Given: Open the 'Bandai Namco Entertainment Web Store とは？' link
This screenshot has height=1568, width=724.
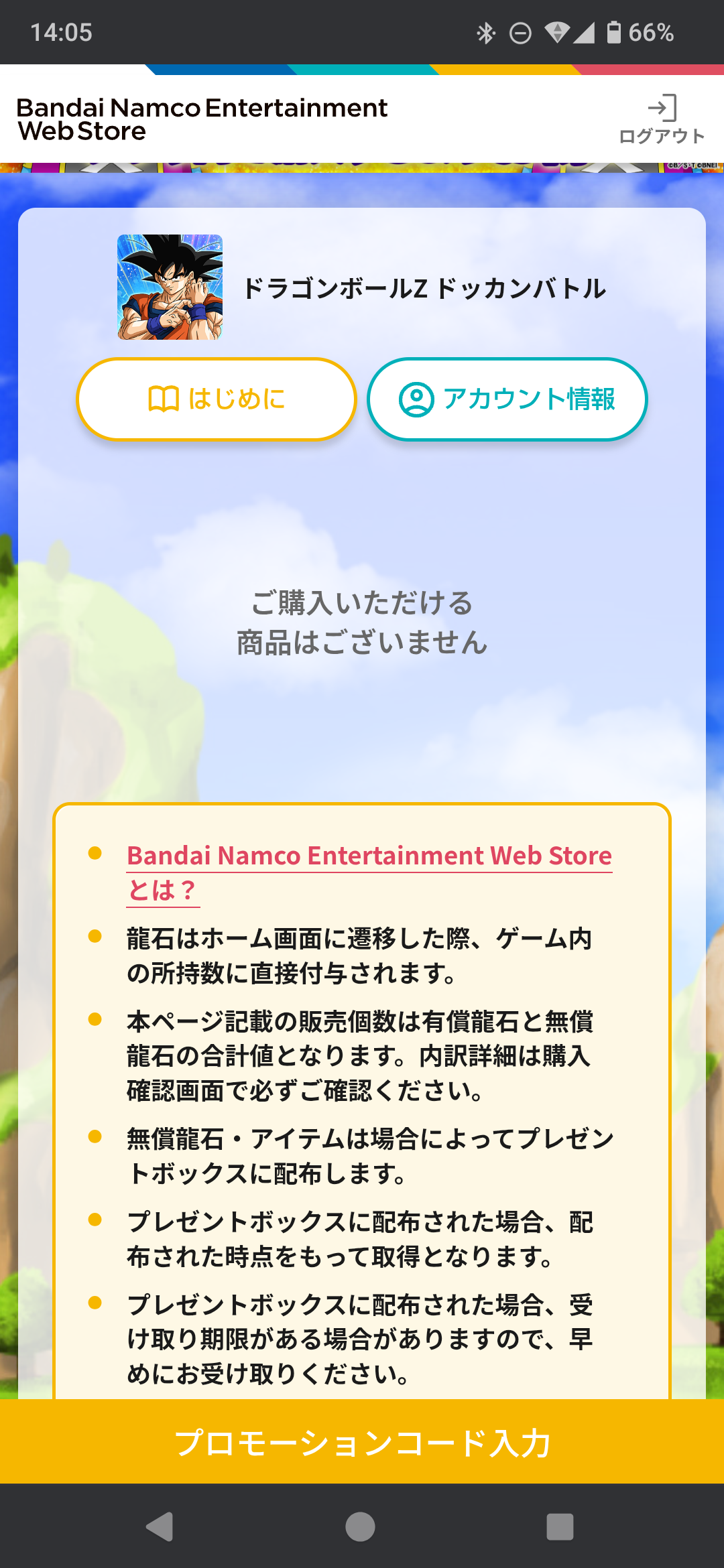Looking at the screenshot, I should click(369, 872).
